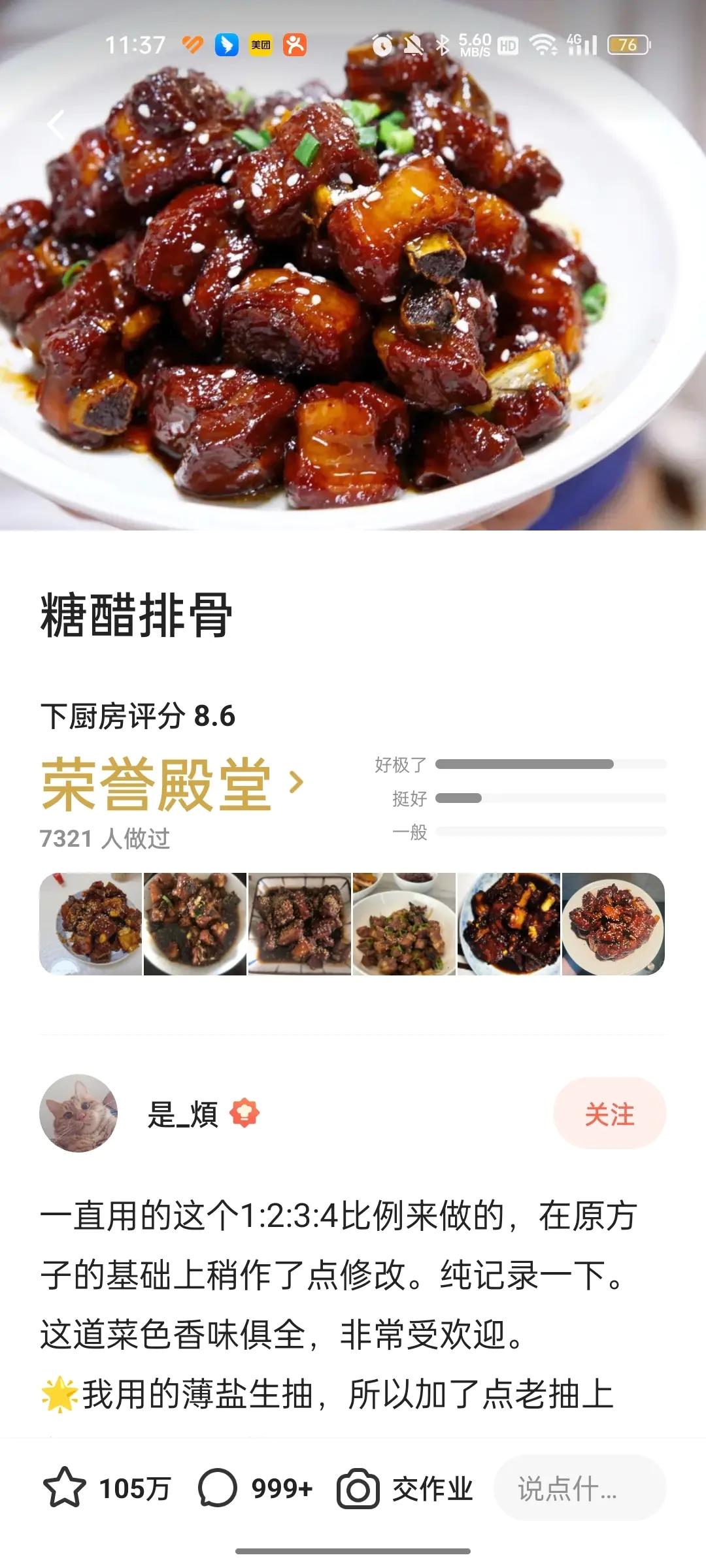The image size is (706, 1568).
Task: Open the 荣誉殿堂 honor hall link
Action: pos(173,784)
